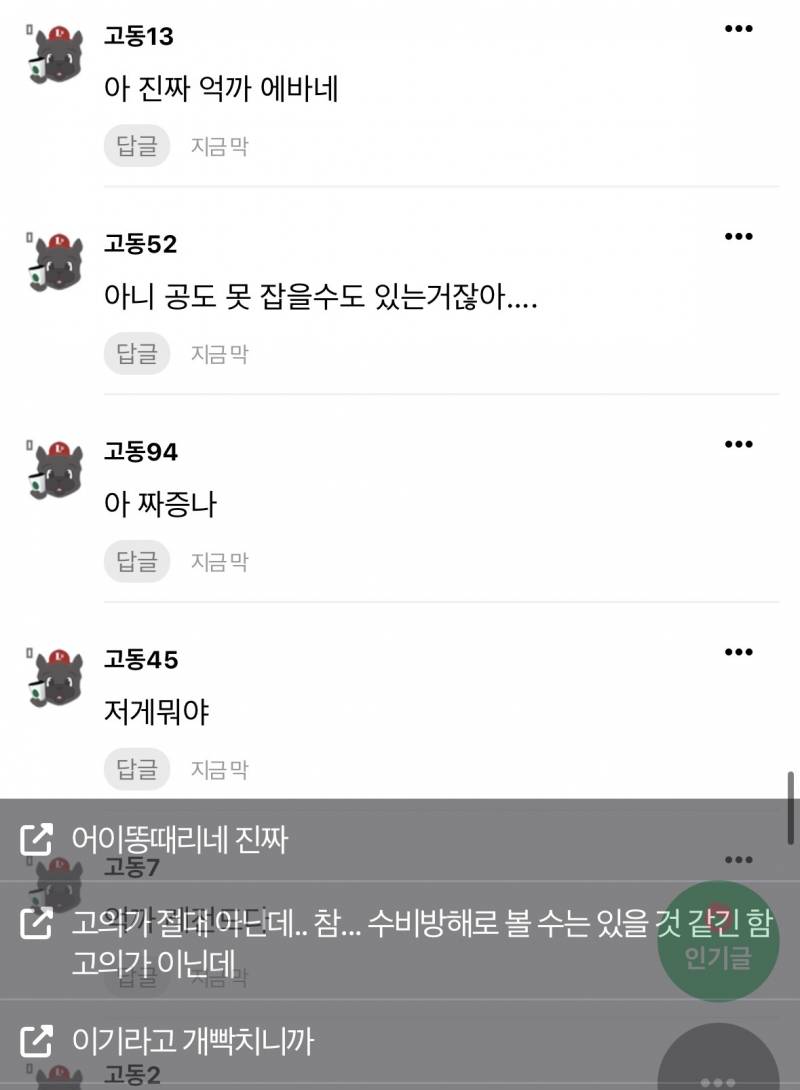This screenshot has height=1090, width=800.
Task: Click 답글 under 고동13's comment
Action: pyautogui.click(x=137, y=146)
